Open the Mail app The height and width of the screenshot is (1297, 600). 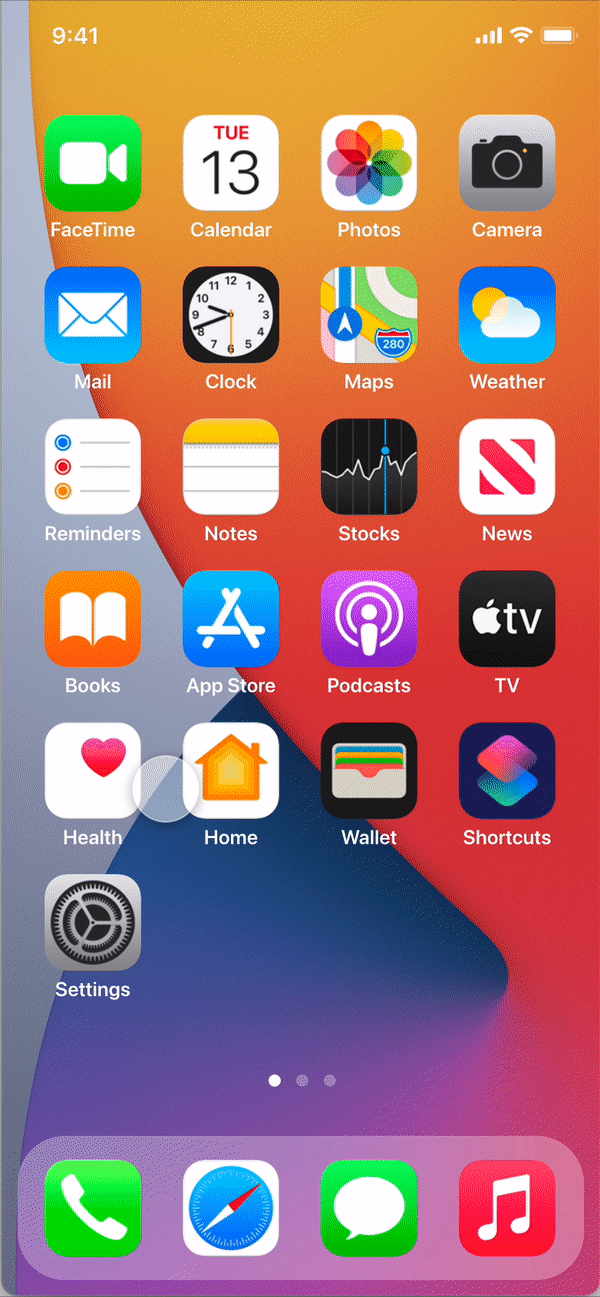click(93, 315)
